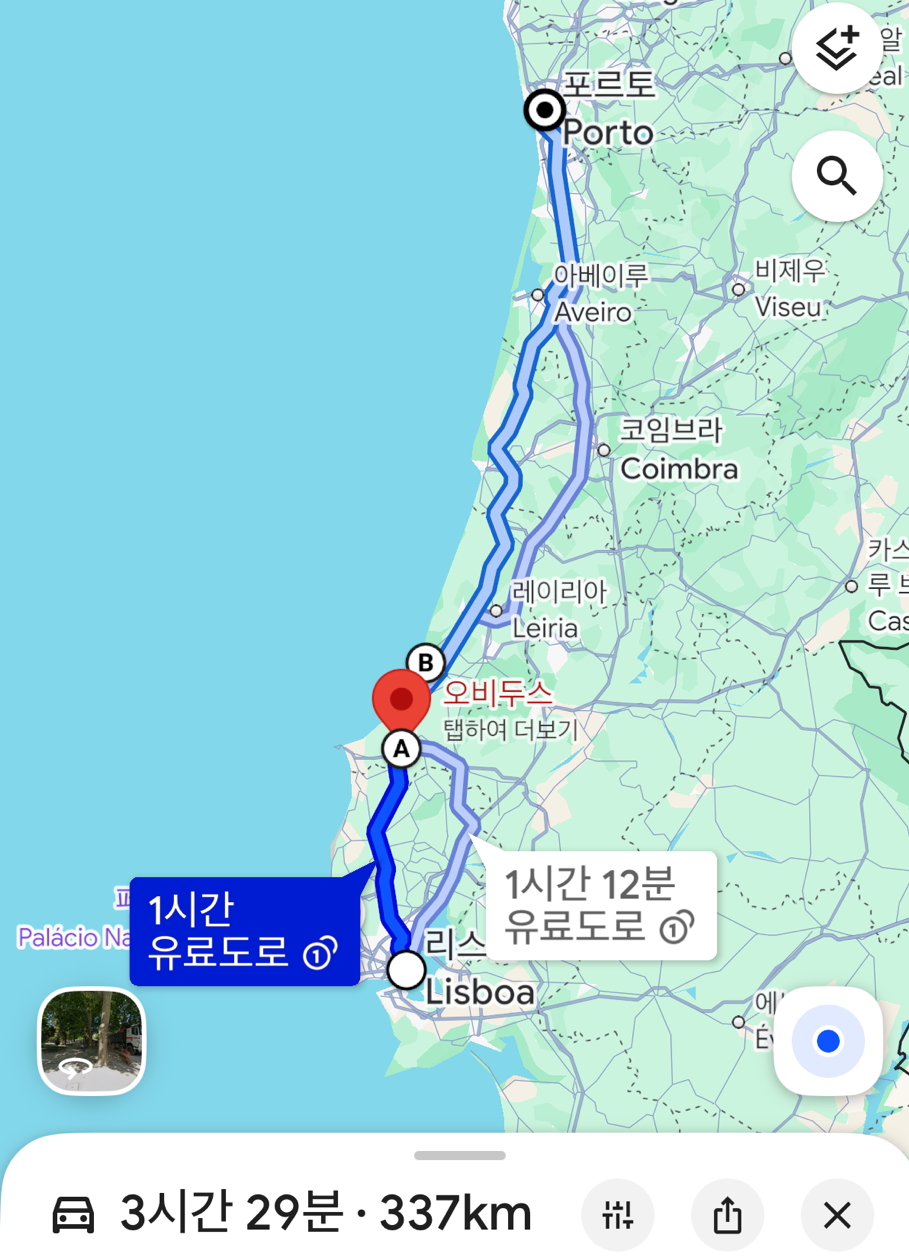Expand the route details sheet handle

pos(459,1155)
